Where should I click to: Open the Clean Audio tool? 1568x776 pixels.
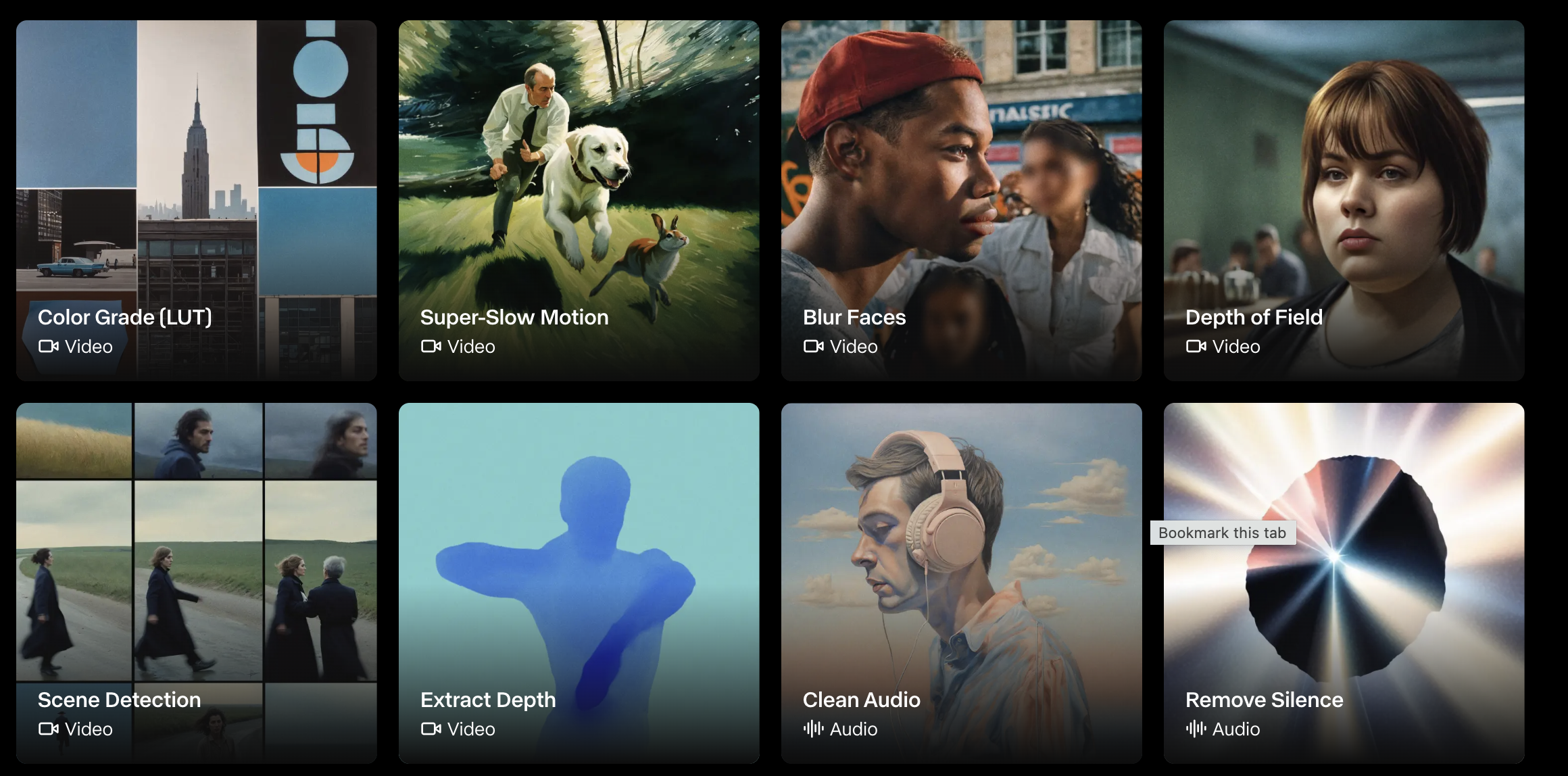[x=961, y=583]
